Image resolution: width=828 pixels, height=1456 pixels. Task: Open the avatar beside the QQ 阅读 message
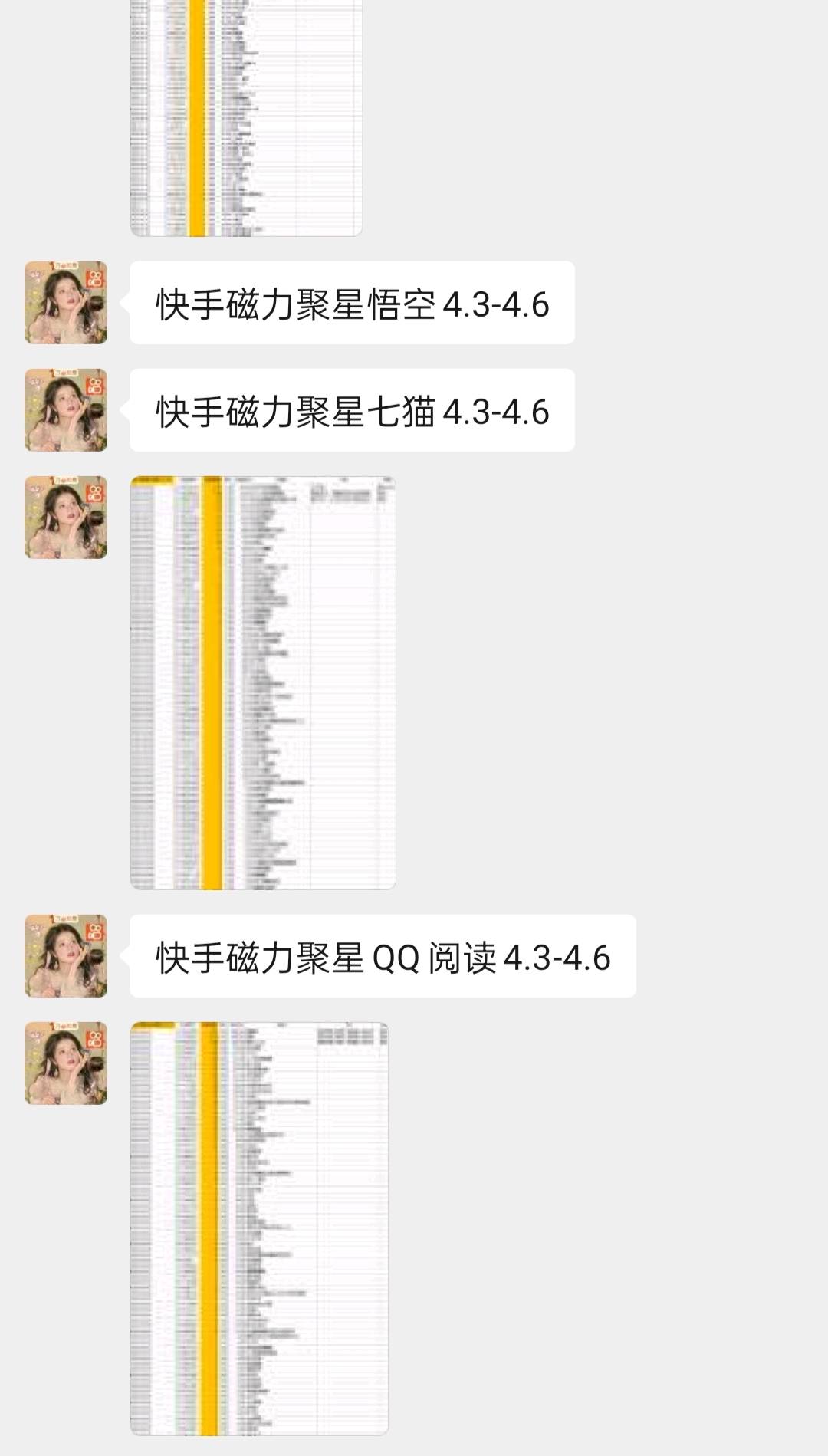click(x=66, y=957)
